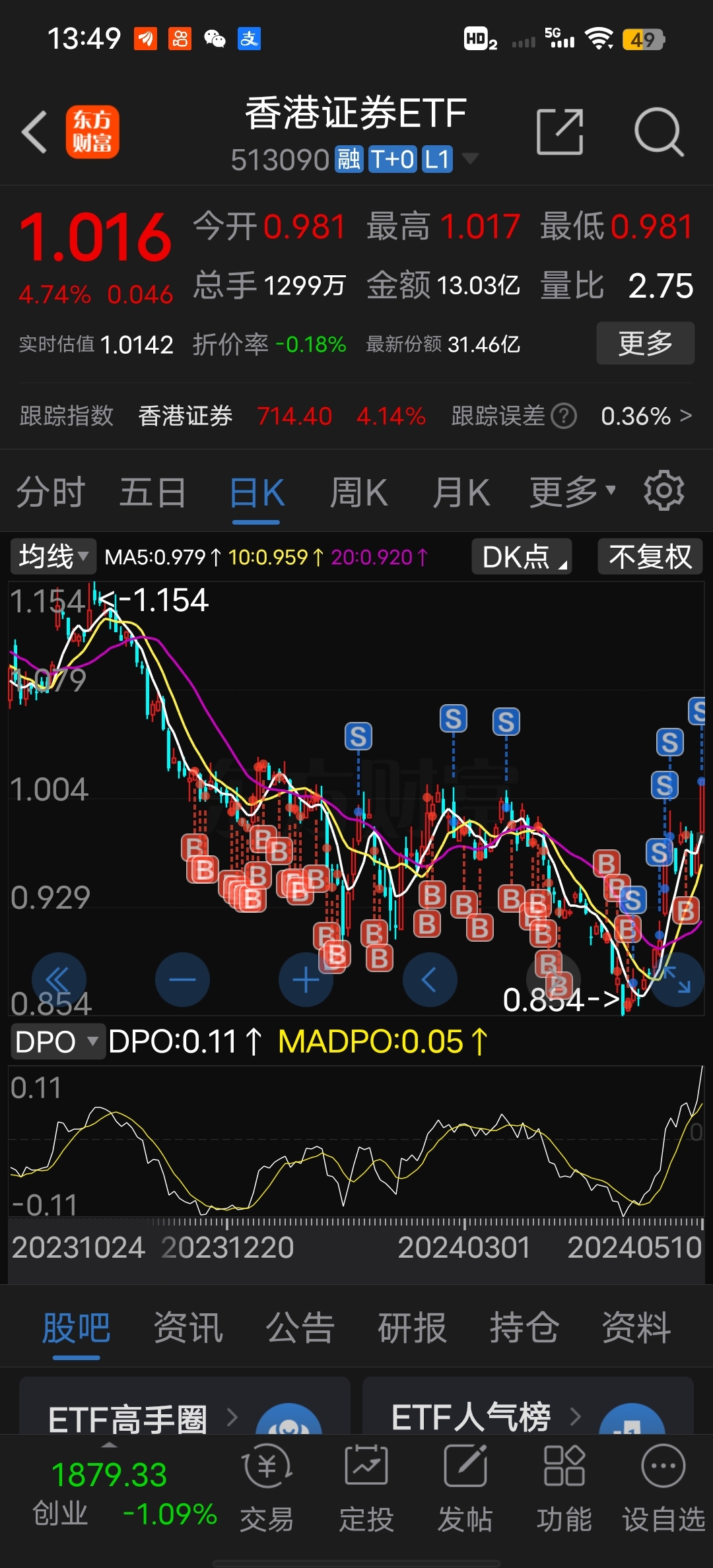The width and height of the screenshot is (713, 1568).
Task: Open the chart settings gear
Action: [x=663, y=490]
